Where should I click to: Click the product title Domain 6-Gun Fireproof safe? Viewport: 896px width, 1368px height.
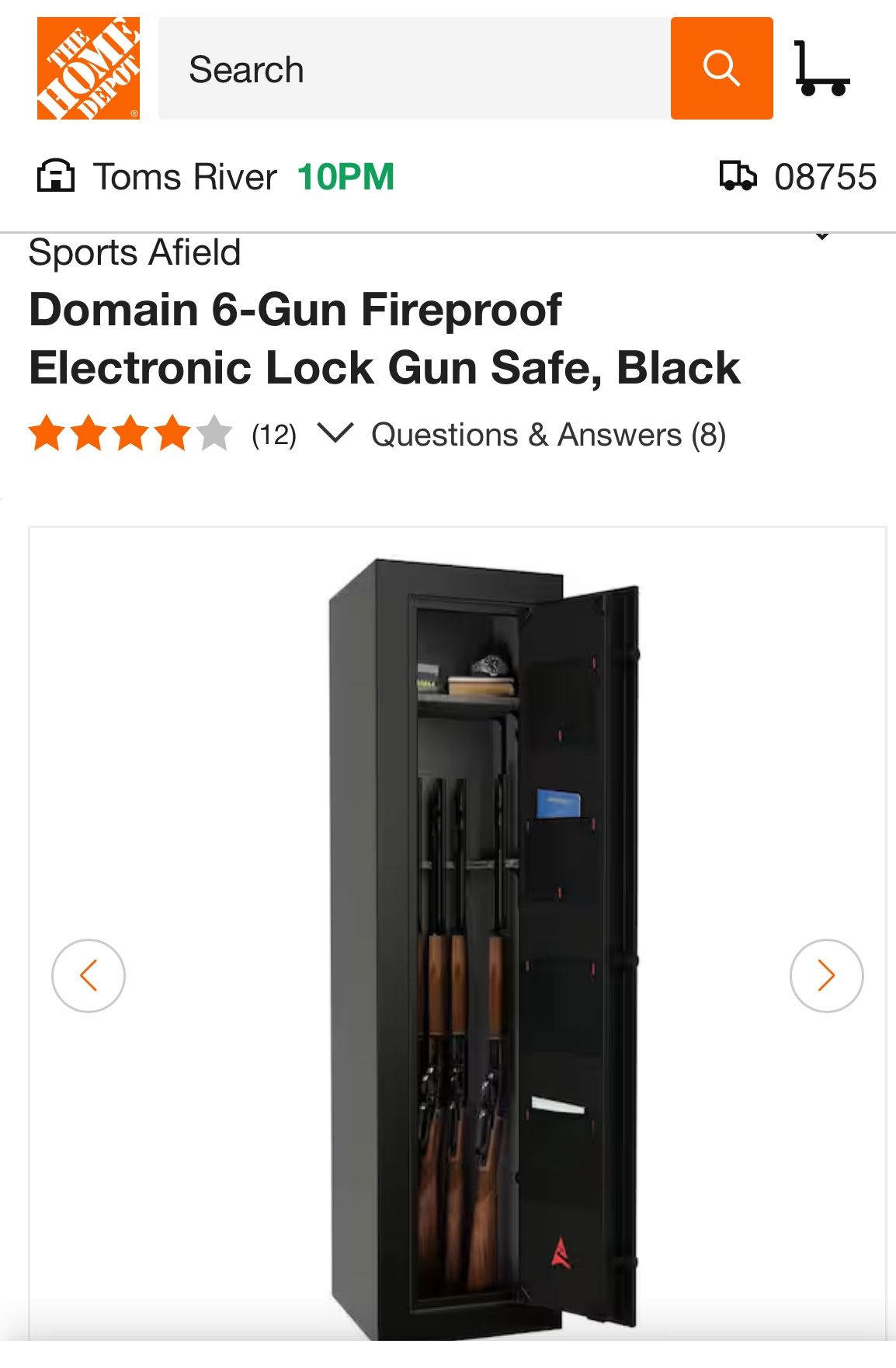point(386,338)
